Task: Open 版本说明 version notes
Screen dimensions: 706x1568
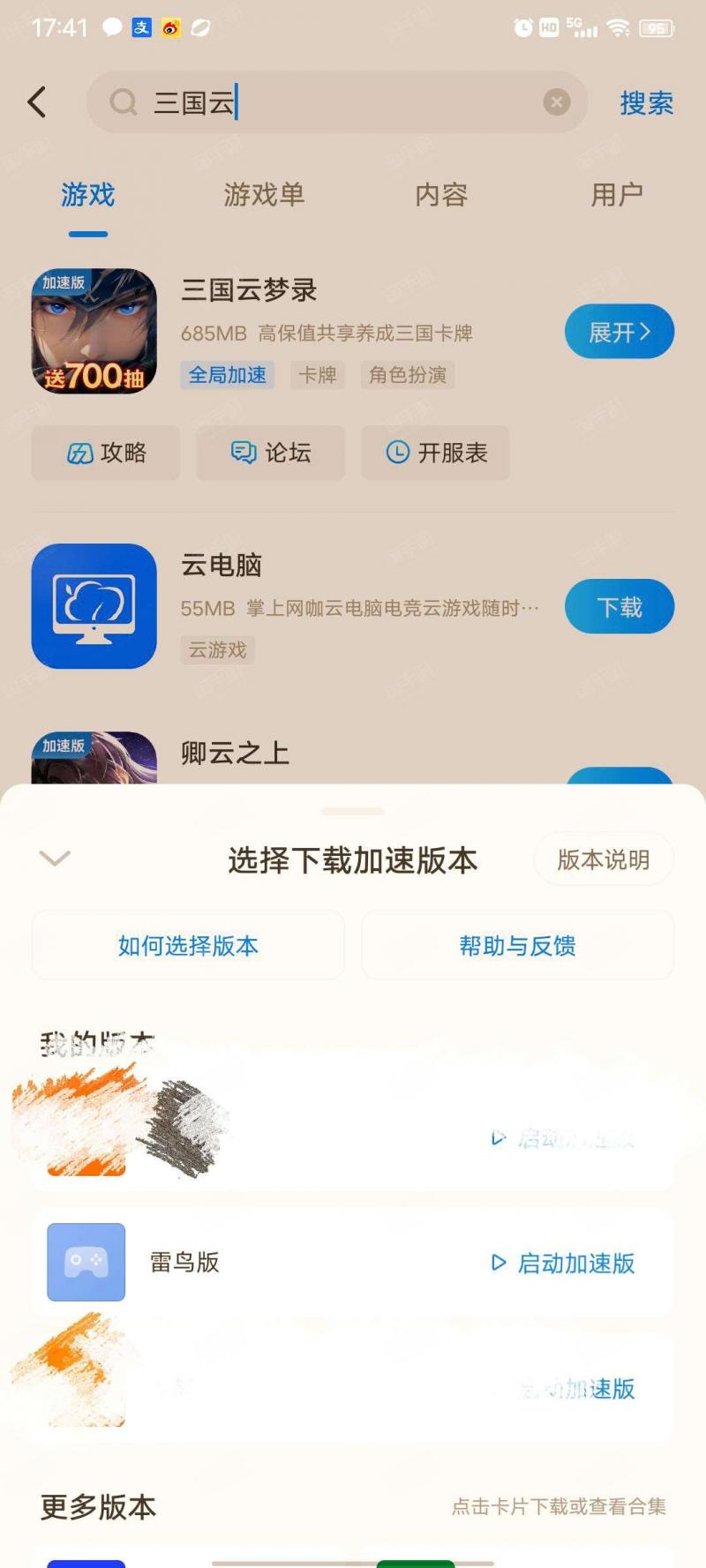Action: click(604, 859)
